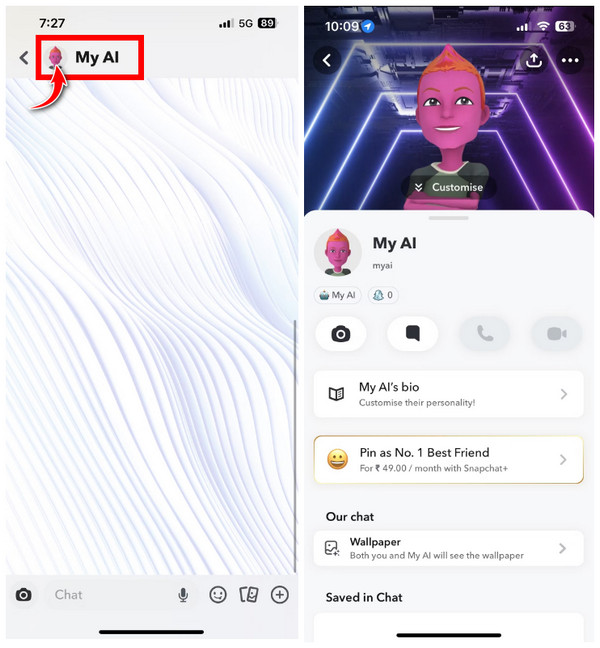Tap the Chat message input field
The width and height of the screenshot is (600, 648).
point(110,595)
